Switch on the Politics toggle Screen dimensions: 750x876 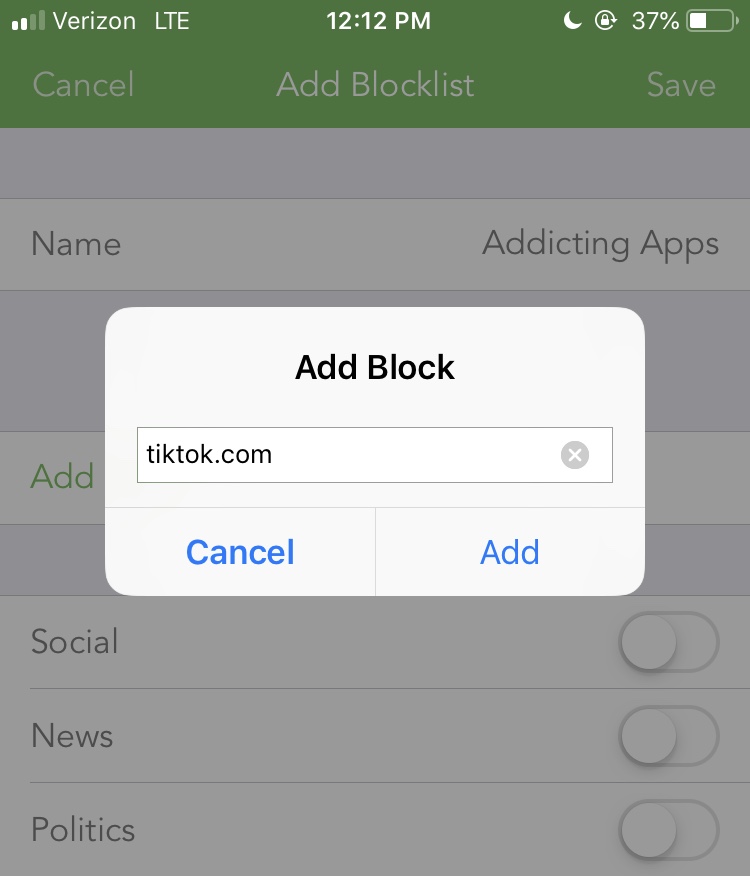(668, 830)
